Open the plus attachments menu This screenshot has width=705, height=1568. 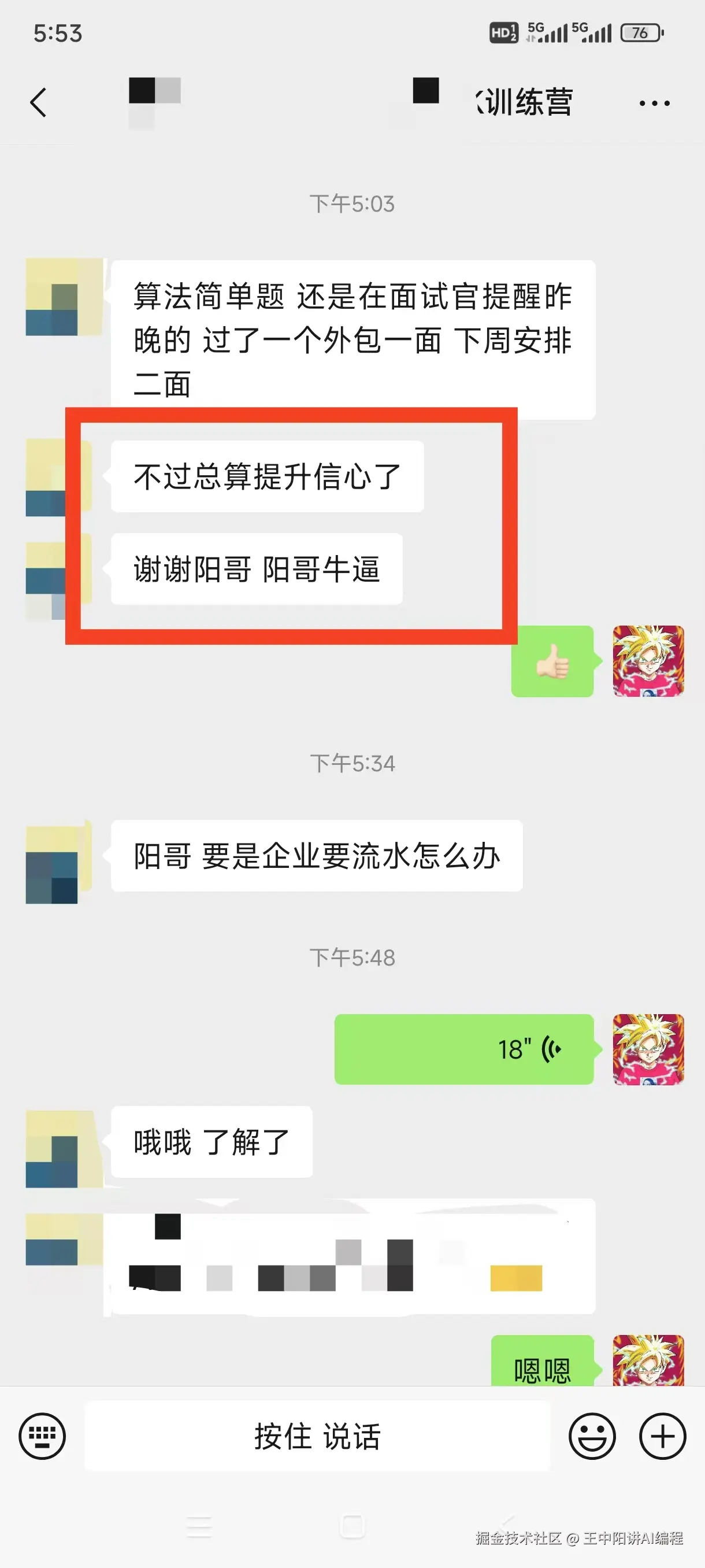[662, 1436]
